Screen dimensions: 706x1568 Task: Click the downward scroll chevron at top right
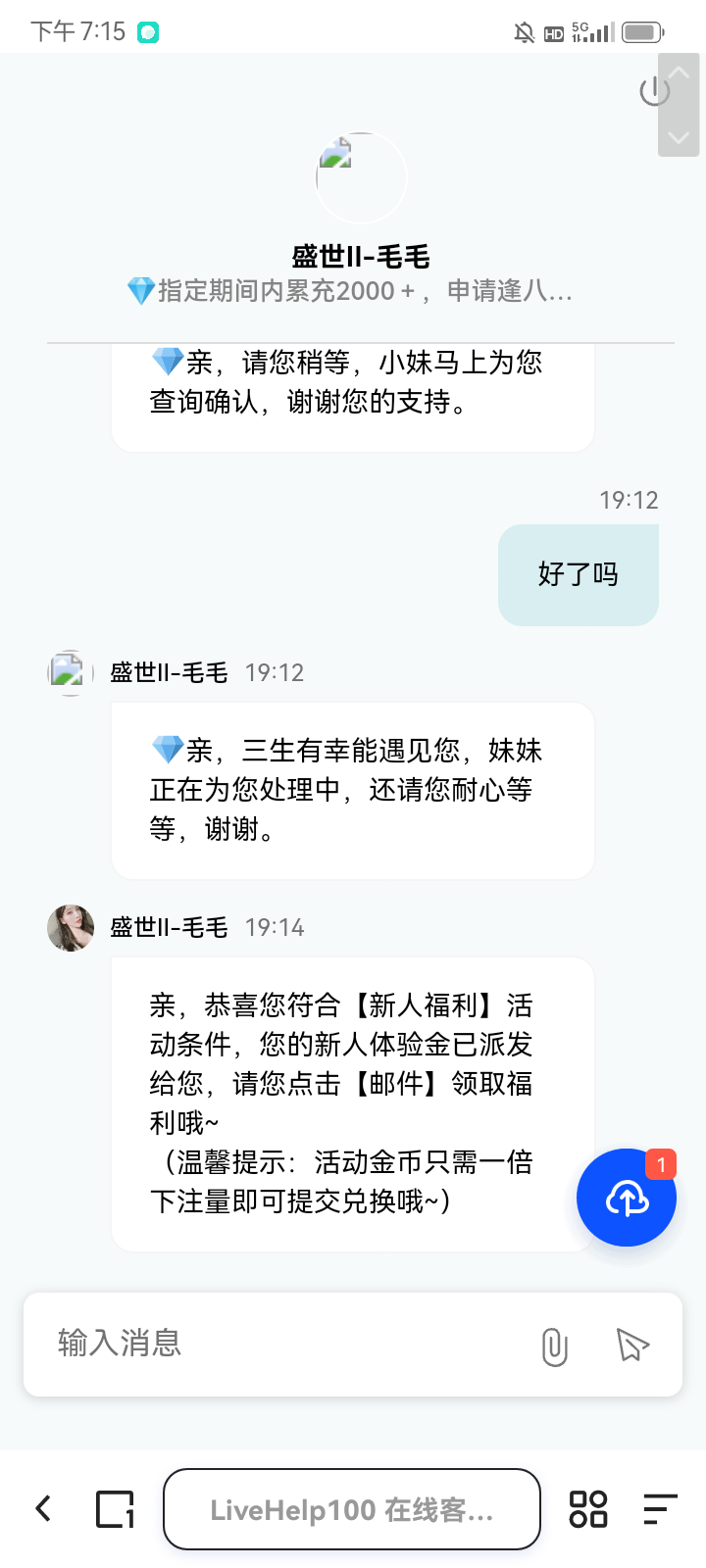pyautogui.click(x=679, y=138)
